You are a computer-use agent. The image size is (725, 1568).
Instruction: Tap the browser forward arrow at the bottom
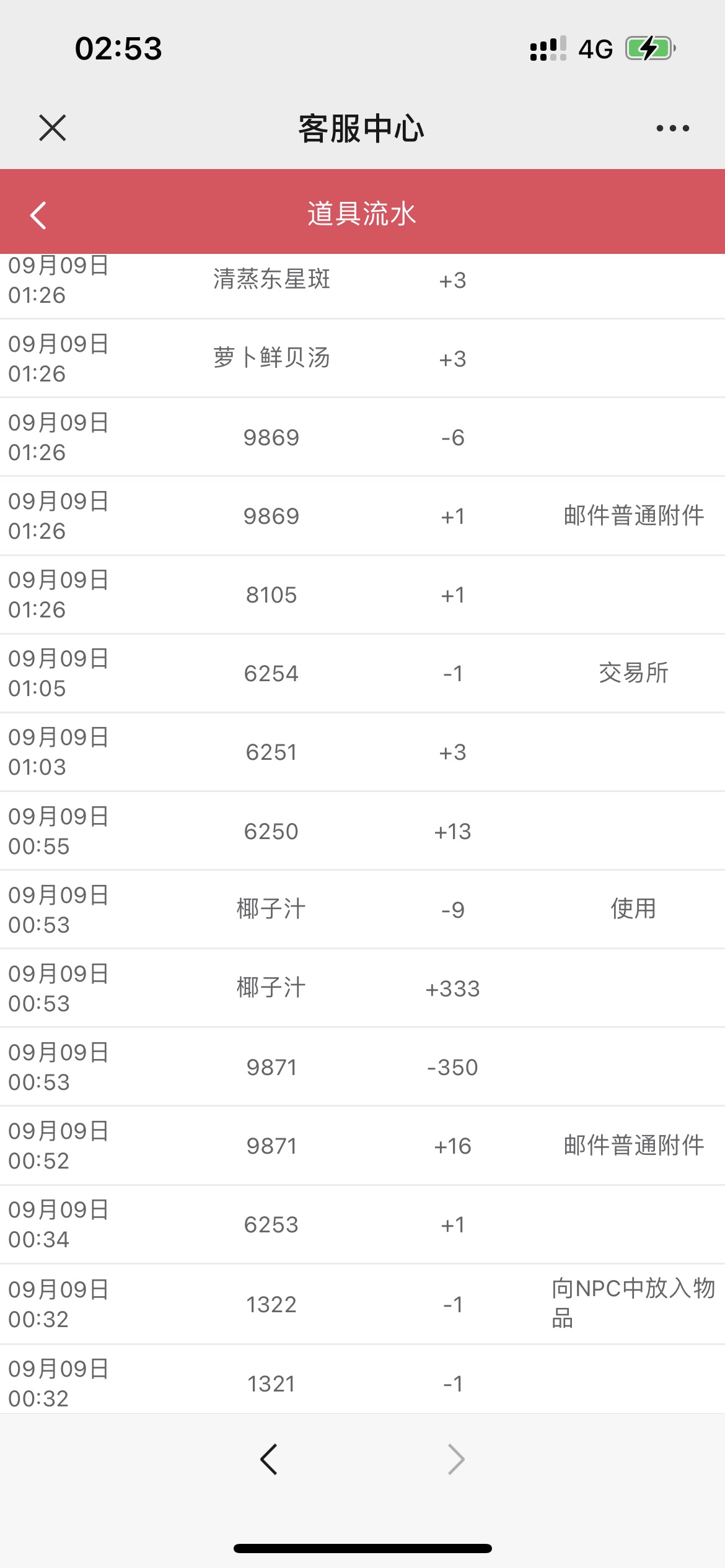[x=456, y=1460]
